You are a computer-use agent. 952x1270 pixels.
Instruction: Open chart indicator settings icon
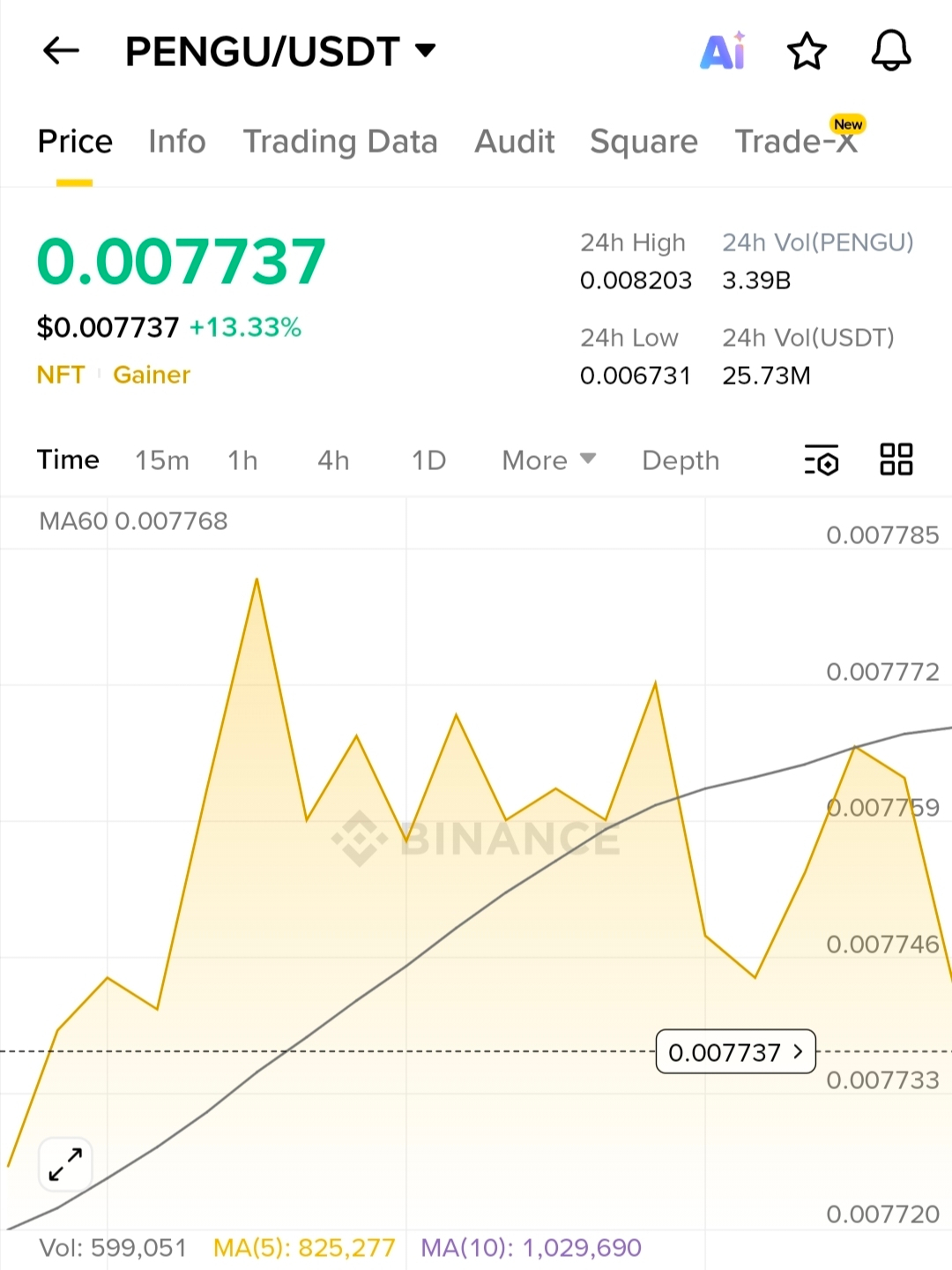click(x=822, y=459)
